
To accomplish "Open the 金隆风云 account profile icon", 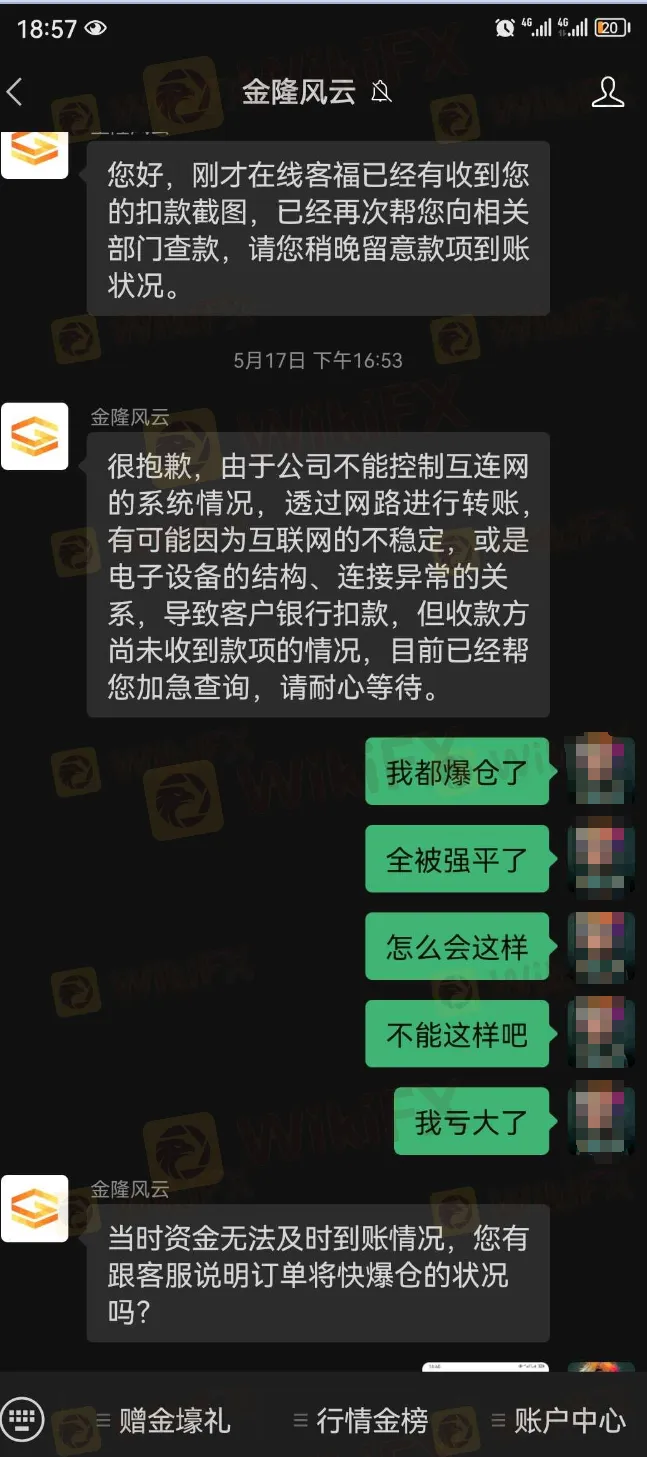I will [x=607, y=92].
